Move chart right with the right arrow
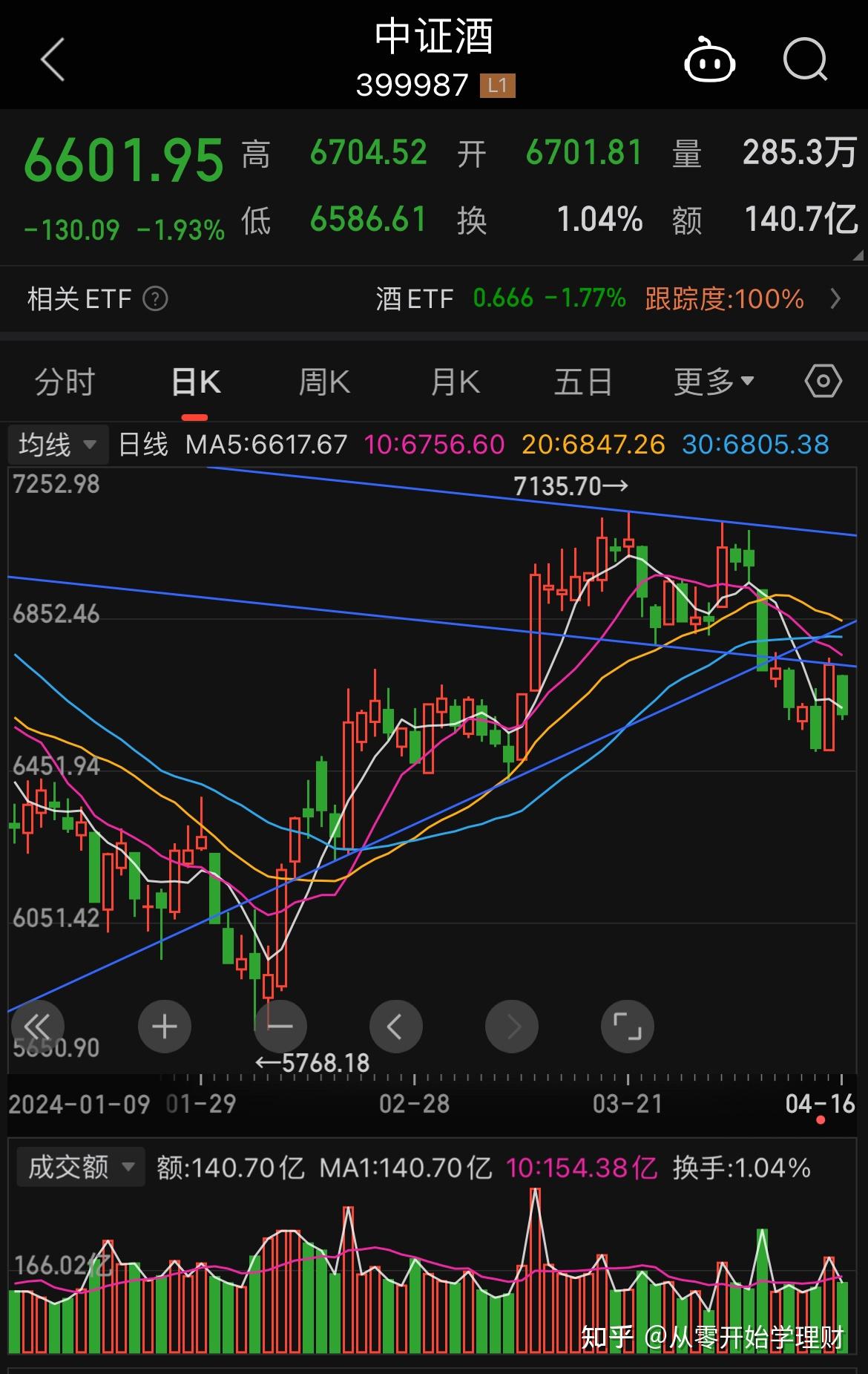The image size is (868, 1374). (x=511, y=1027)
